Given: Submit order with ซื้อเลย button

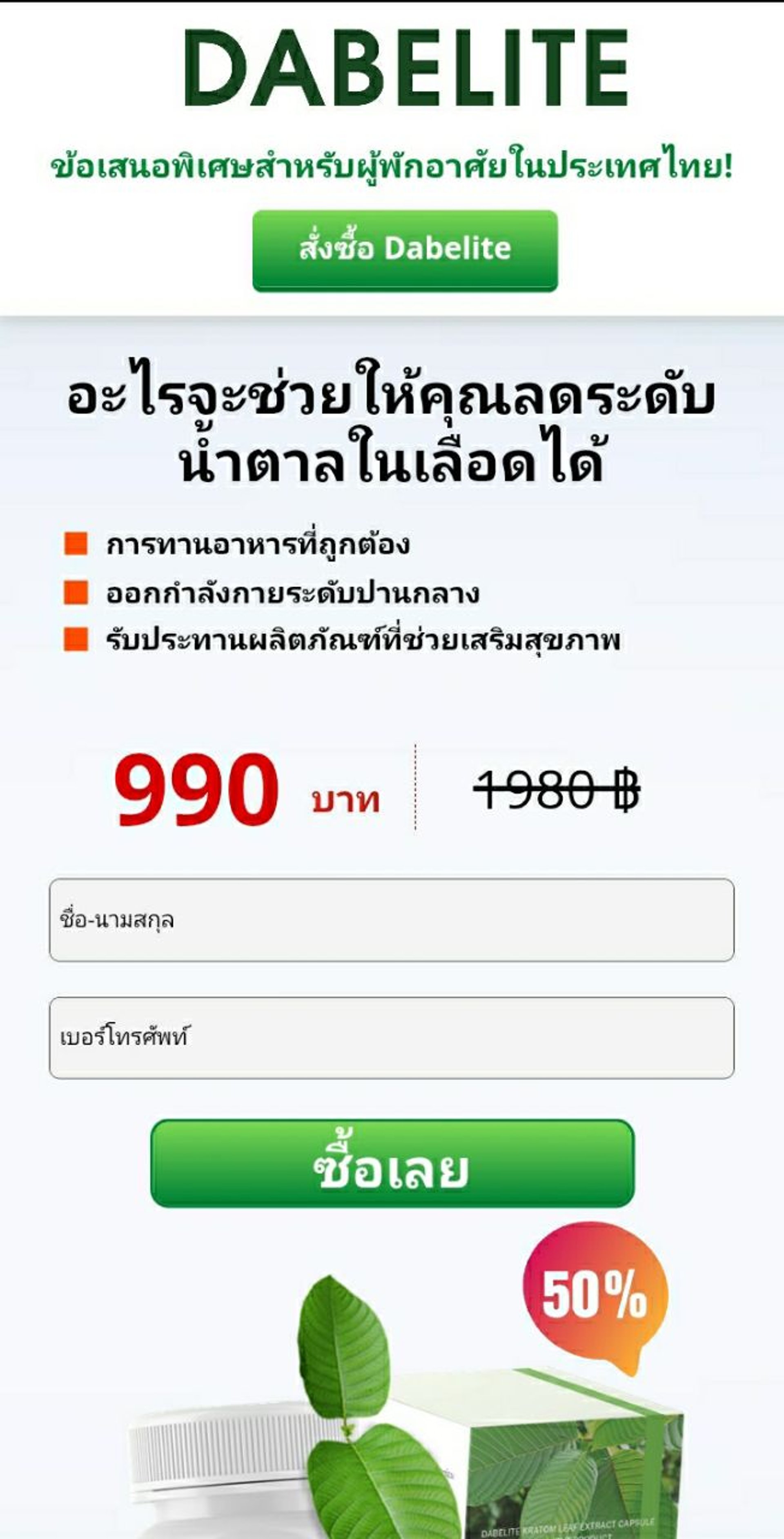Looking at the screenshot, I should (392, 1164).
